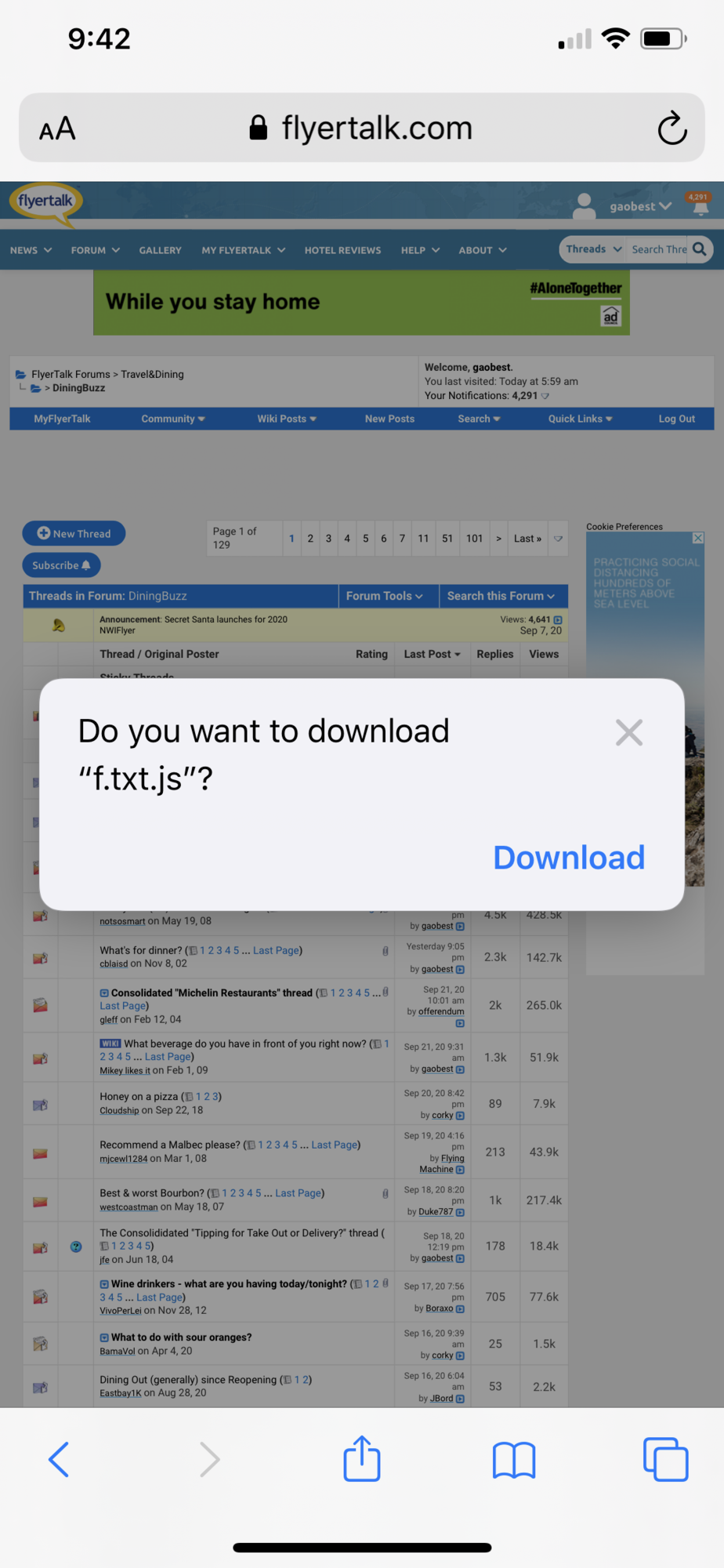
Task: Open the AA reader and text options
Action: (57, 129)
